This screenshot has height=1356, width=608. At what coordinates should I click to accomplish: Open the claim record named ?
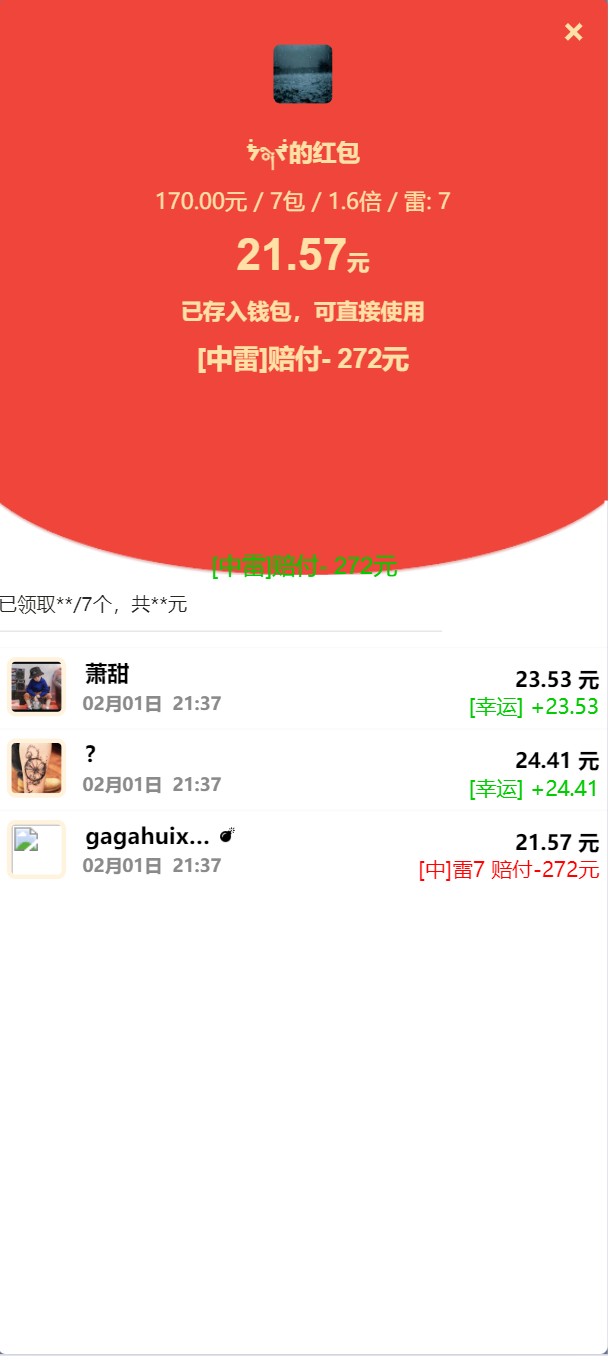(304, 770)
